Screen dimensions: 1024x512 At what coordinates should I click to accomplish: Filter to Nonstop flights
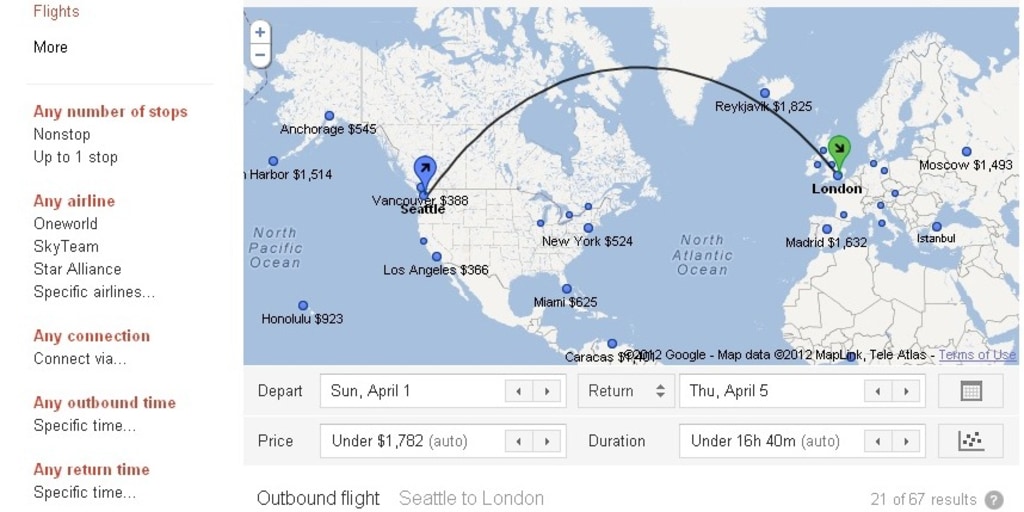click(62, 134)
